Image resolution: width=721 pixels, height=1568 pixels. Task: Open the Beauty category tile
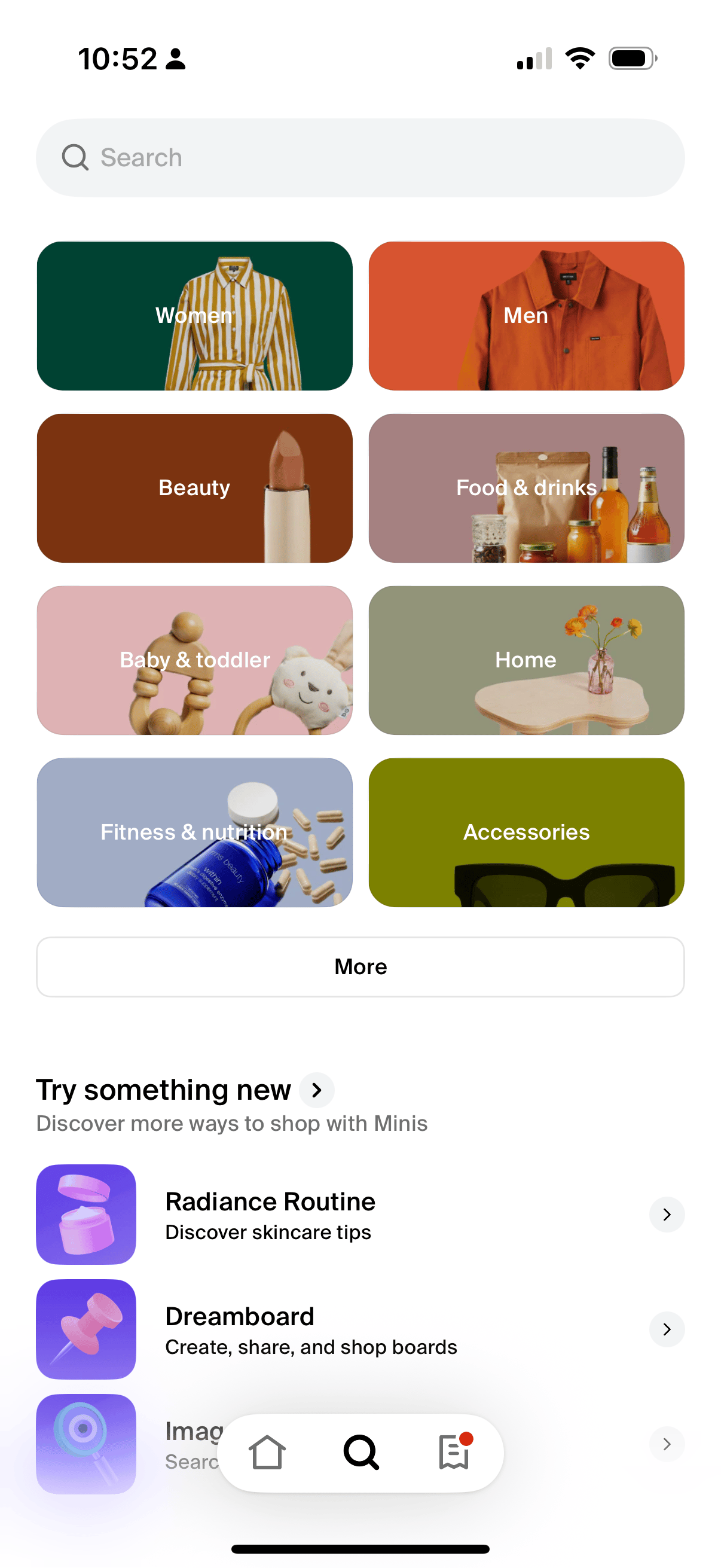pos(195,488)
